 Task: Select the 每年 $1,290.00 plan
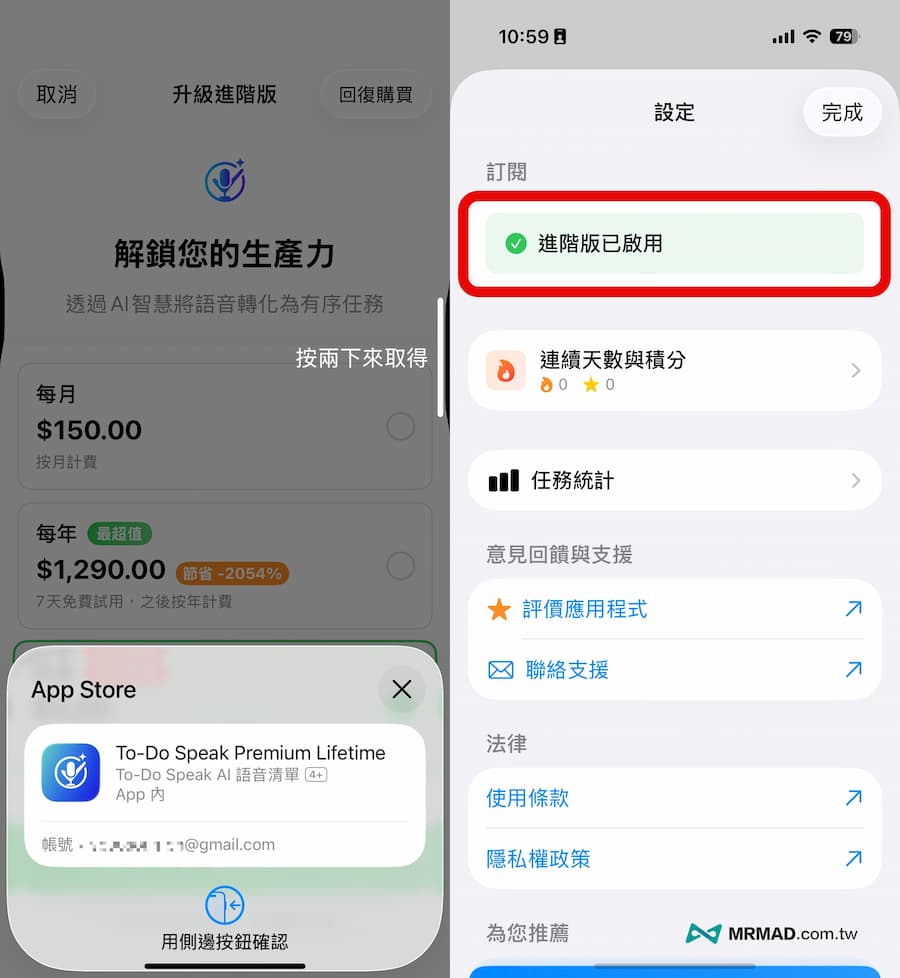click(x=225, y=566)
